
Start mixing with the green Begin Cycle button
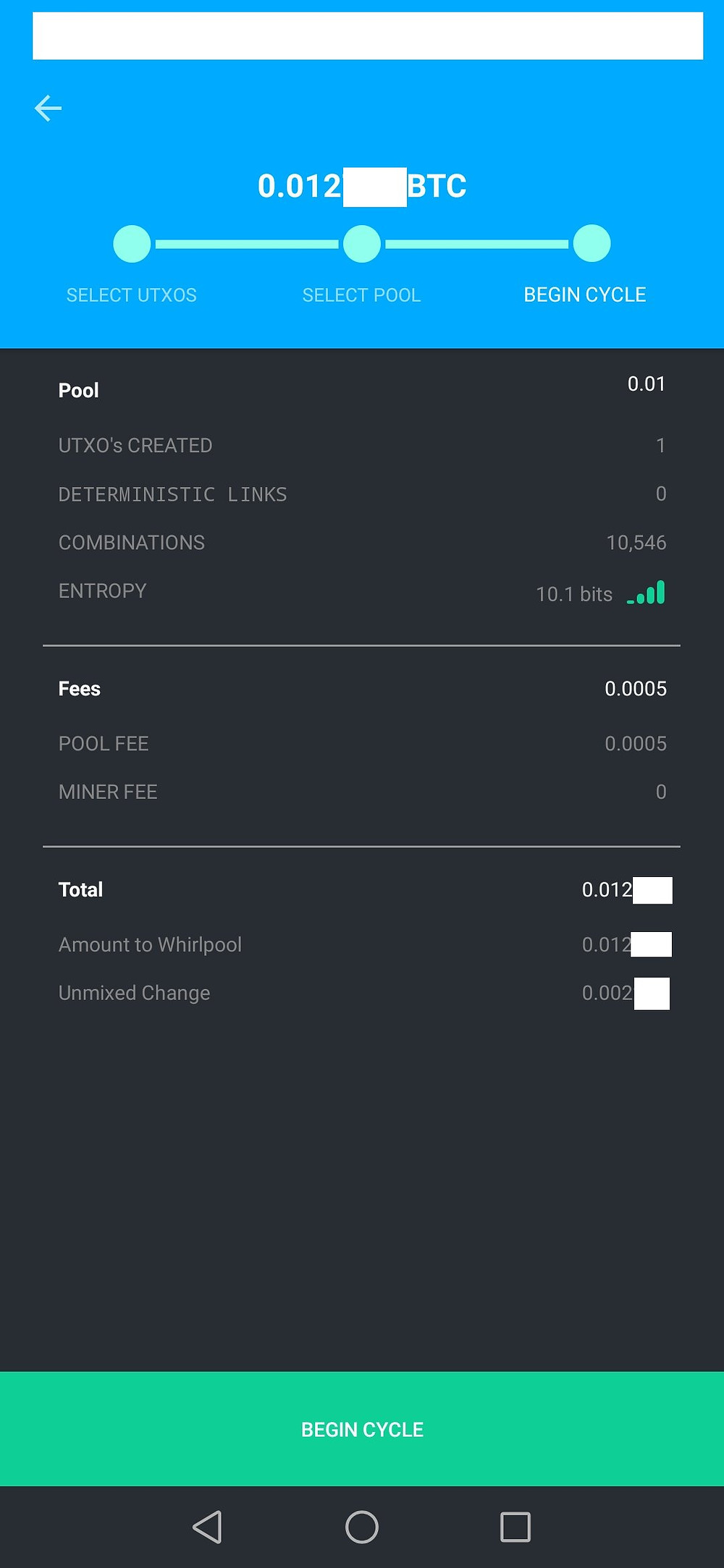(362, 1429)
